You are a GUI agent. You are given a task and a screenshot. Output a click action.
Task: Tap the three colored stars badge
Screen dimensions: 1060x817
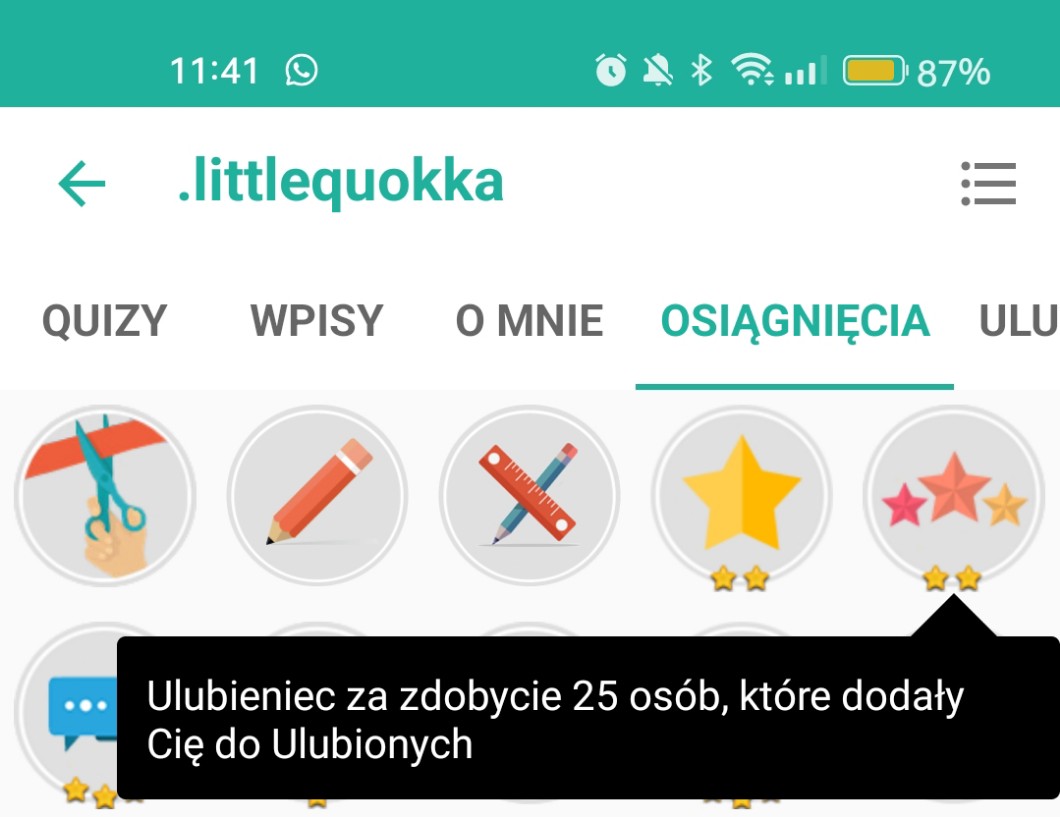pyautogui.click(x=953, y=495)
